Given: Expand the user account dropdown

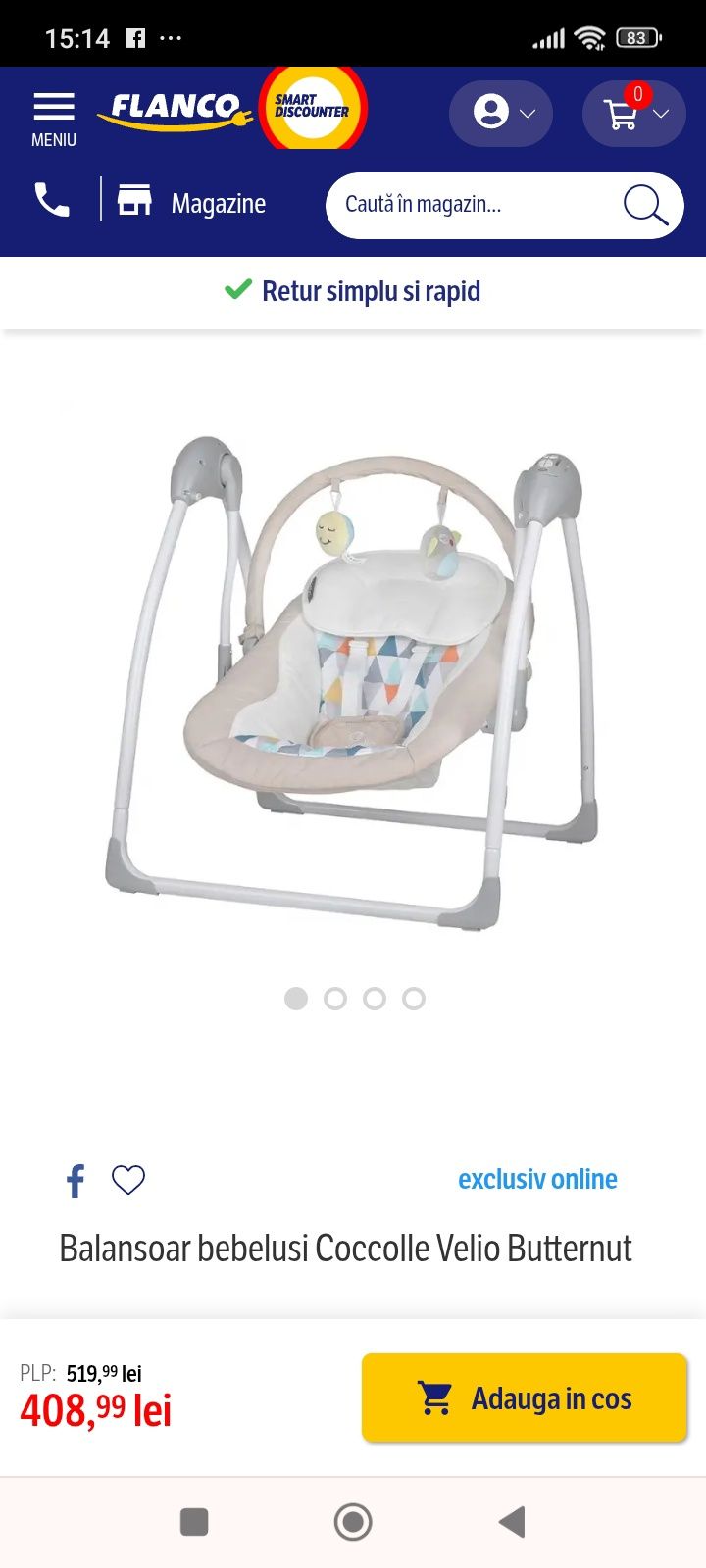Looking at the screenshot, I should (501, 114).
